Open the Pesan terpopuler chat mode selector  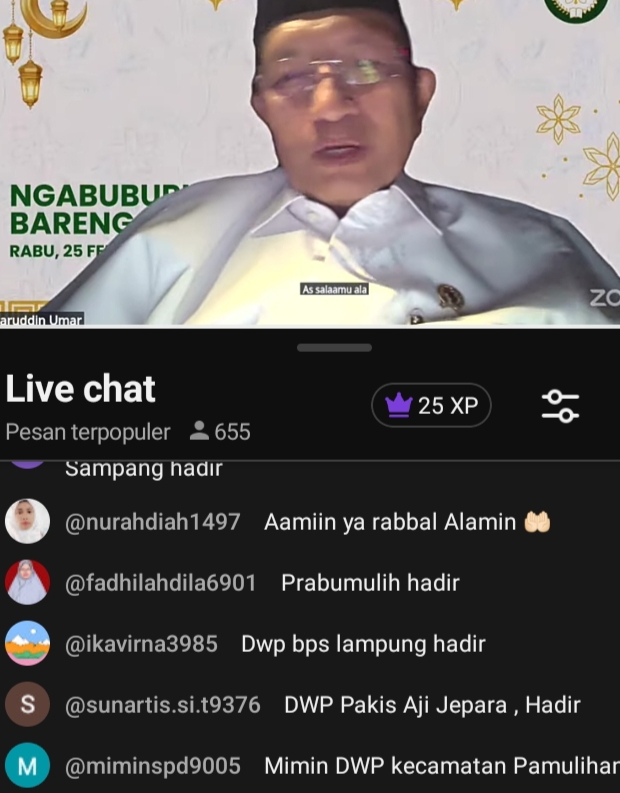[x=88, y=432]
